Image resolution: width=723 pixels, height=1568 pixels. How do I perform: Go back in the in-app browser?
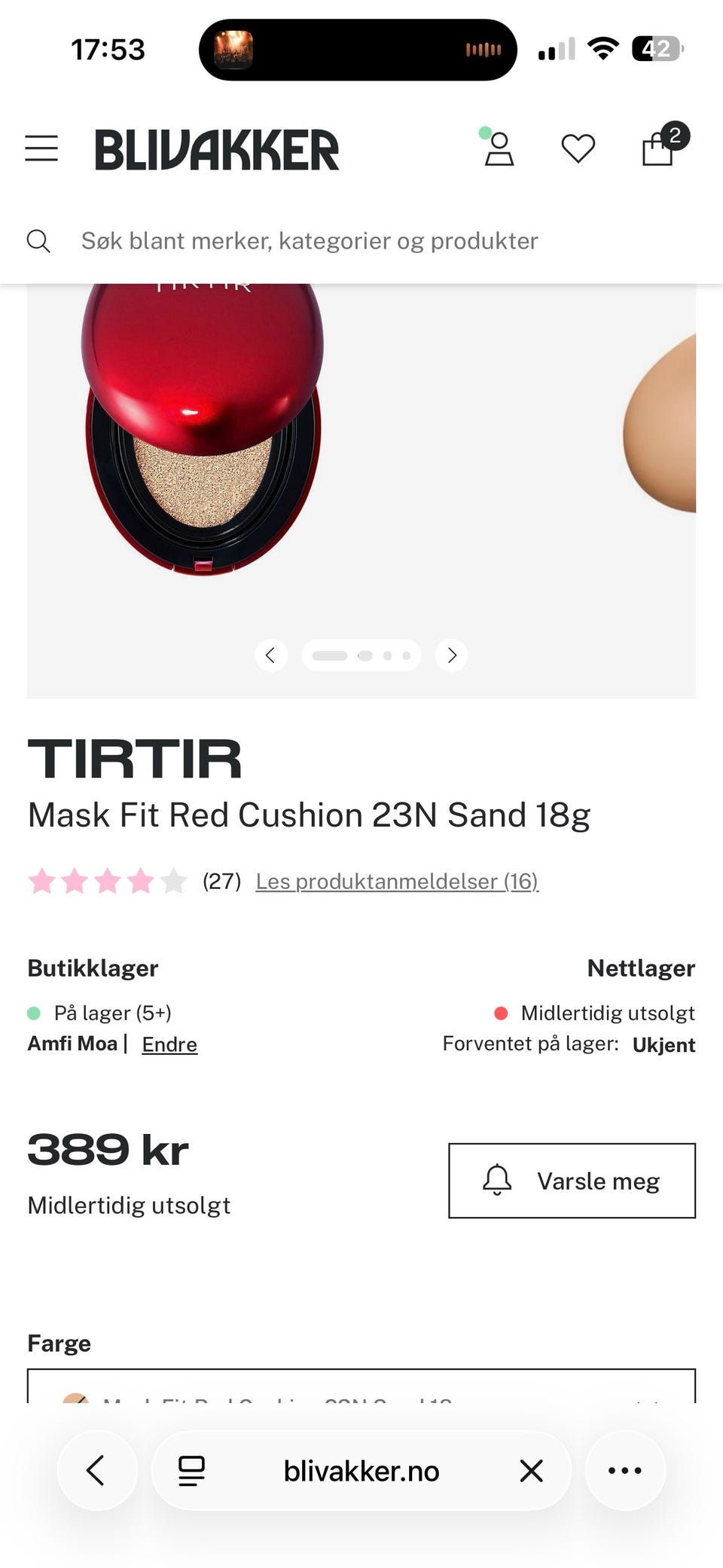tap(96, 1470)
